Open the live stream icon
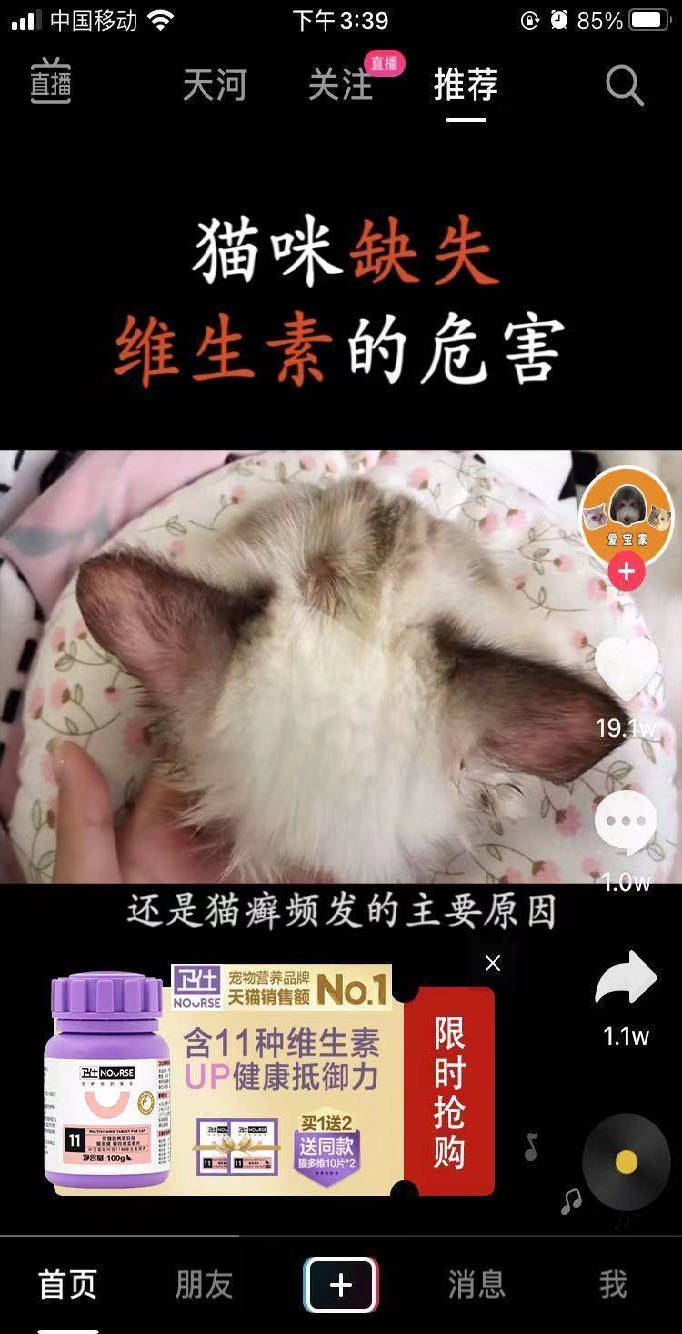Viewport: 682px width, 1334px height. tap(50, 84)
